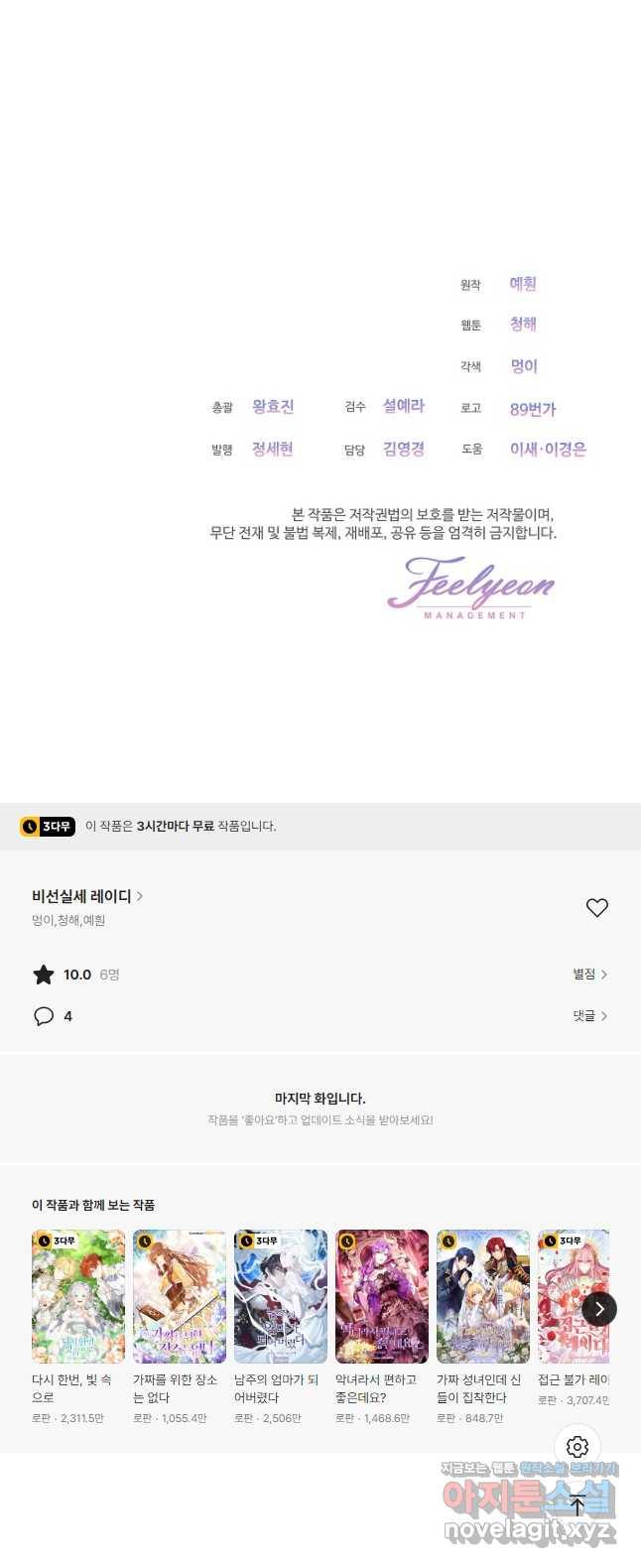641x1568 pixels.
Task: Open viewer settings gear
Action: (577, 1447)
